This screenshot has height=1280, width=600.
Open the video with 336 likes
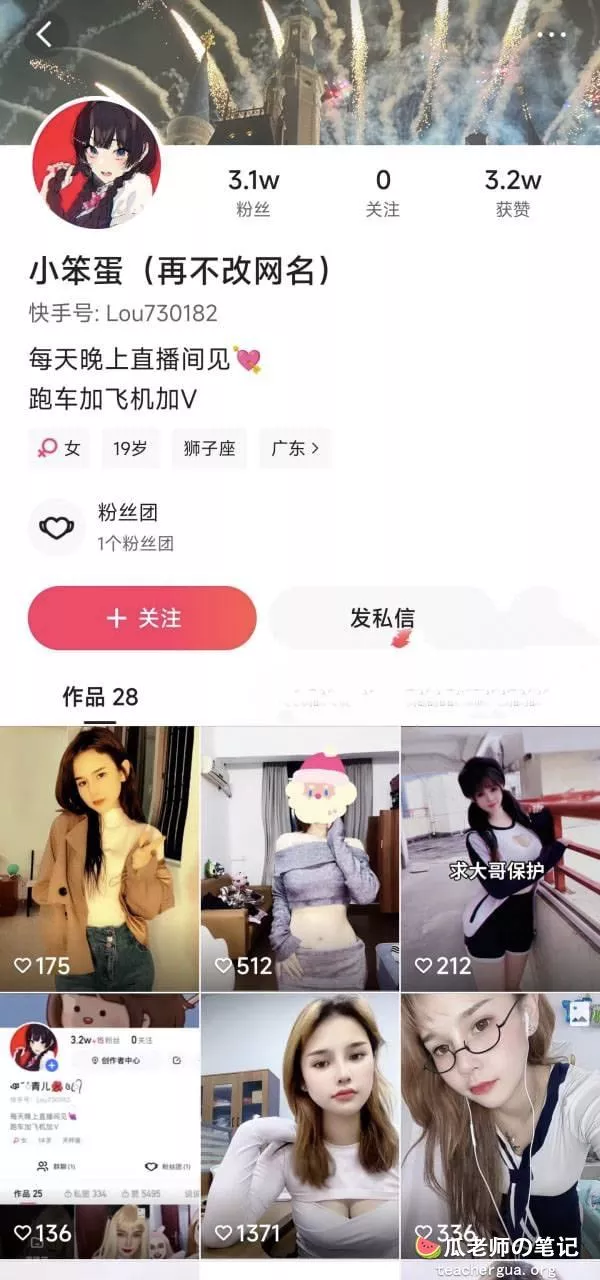(501, 1125)
